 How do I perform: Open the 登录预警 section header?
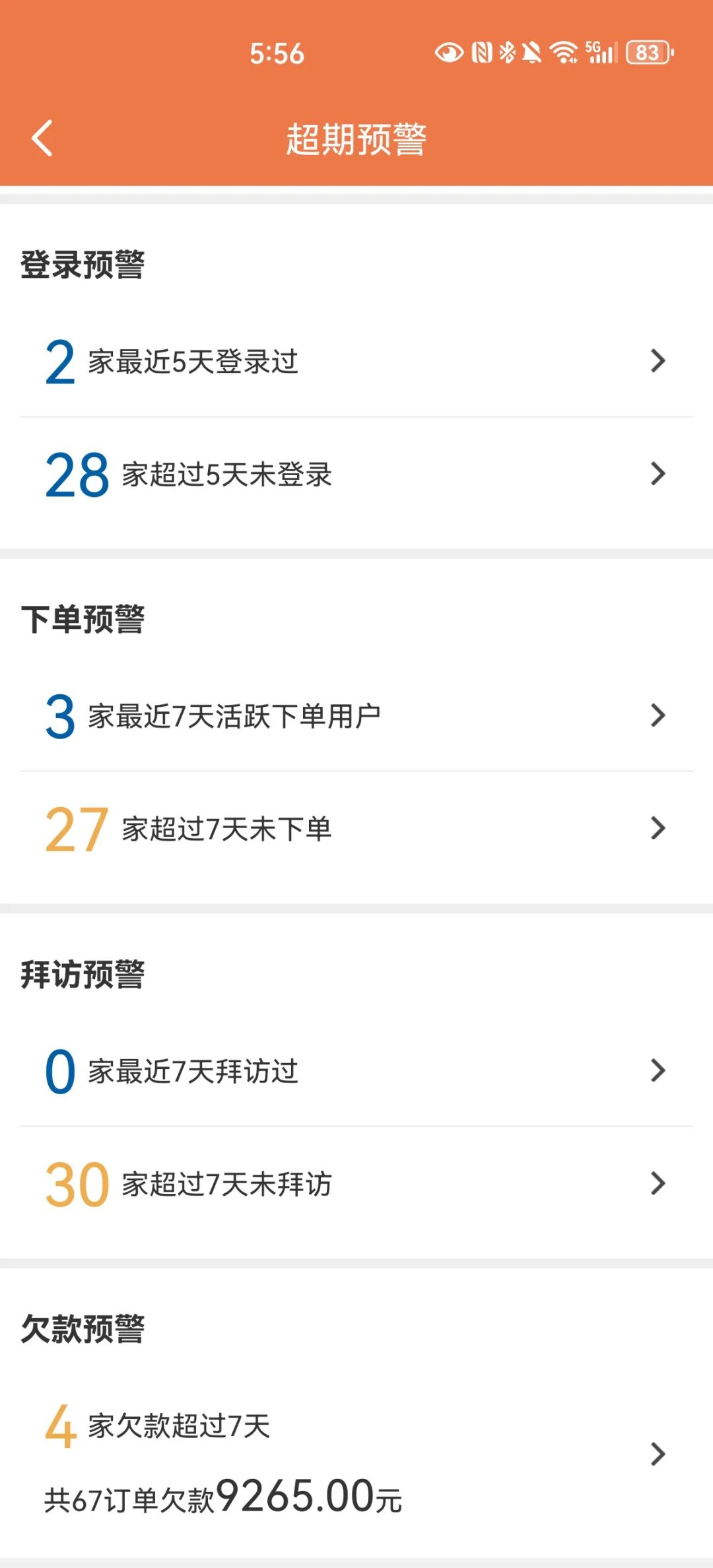(83, 263)
